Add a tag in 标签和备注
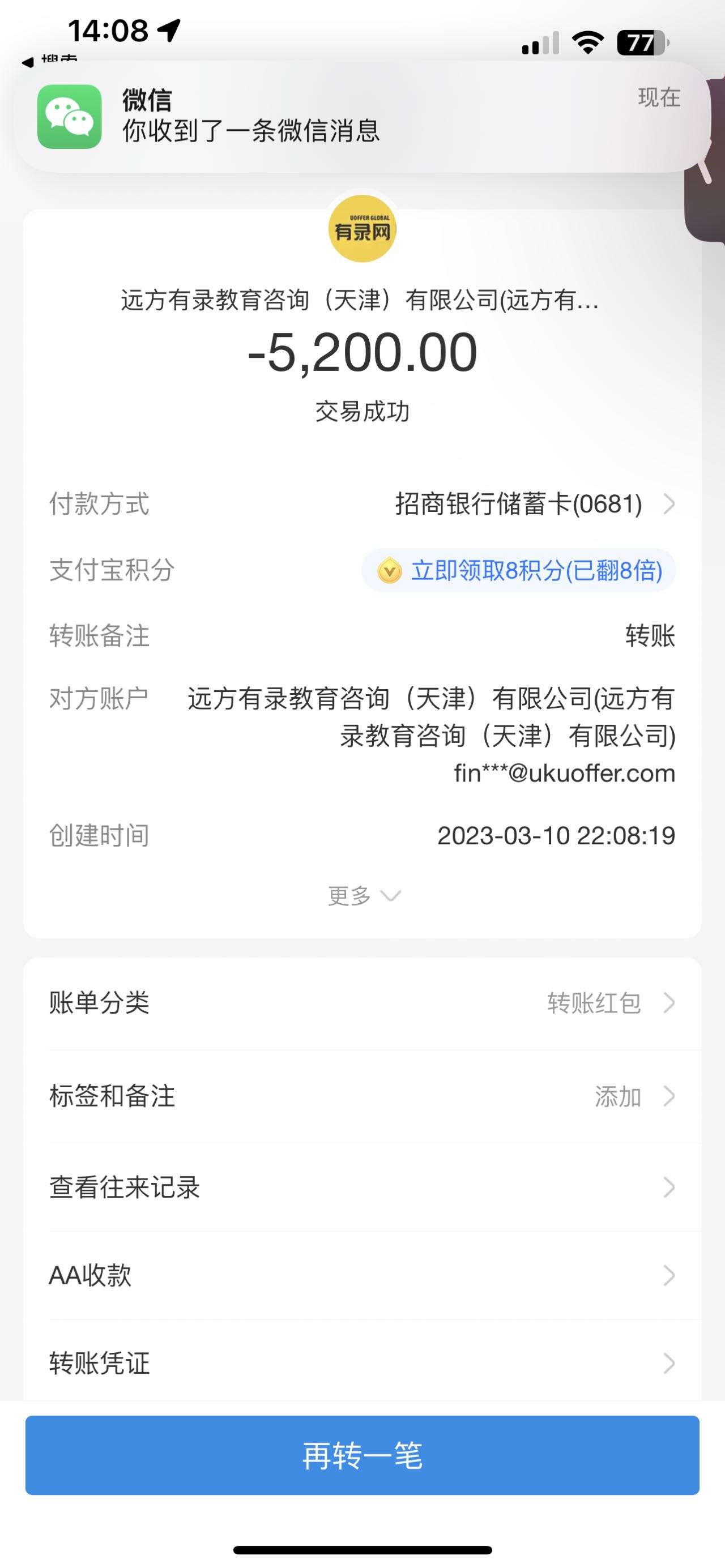 [x=362, y=1096]
